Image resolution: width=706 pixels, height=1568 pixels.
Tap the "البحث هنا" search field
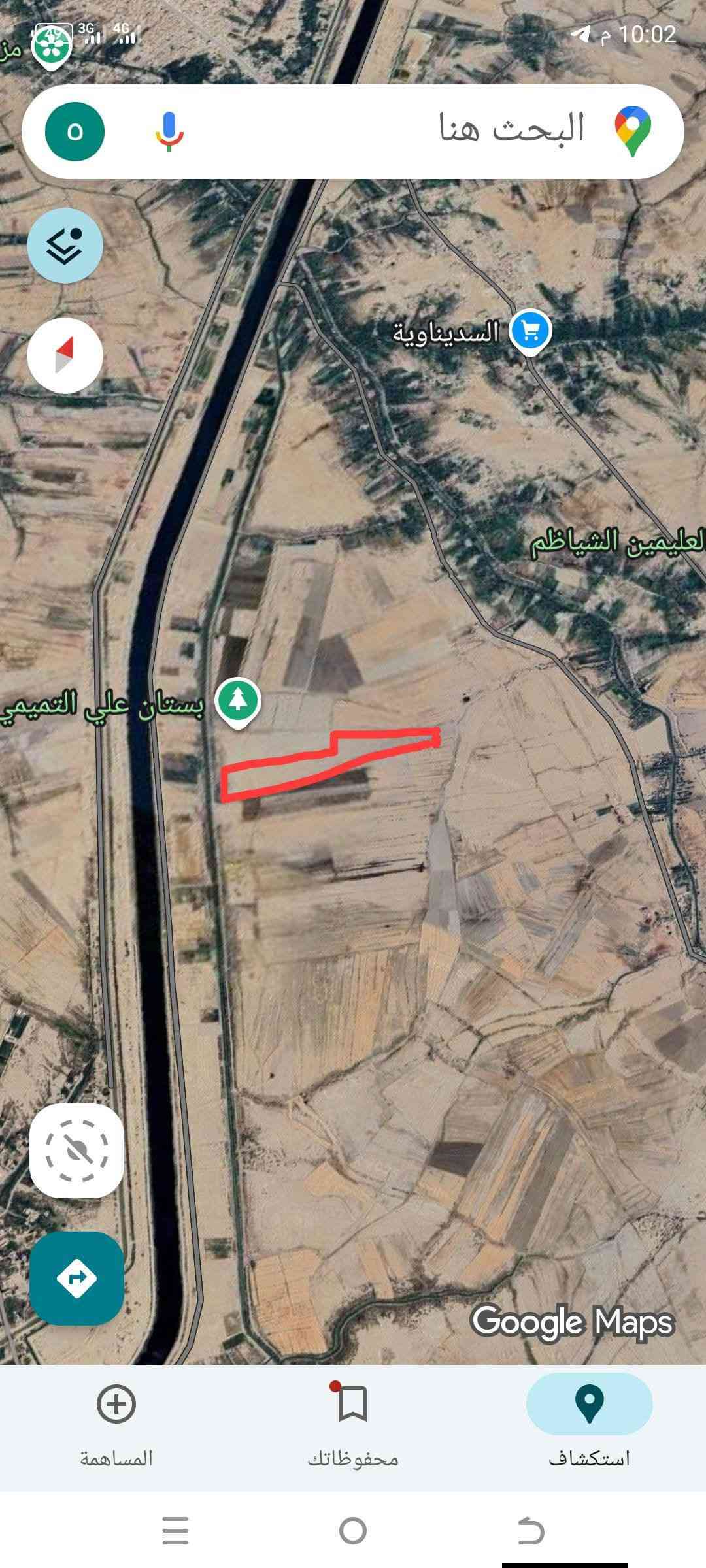pyautogui.click(x=418, y=131)
